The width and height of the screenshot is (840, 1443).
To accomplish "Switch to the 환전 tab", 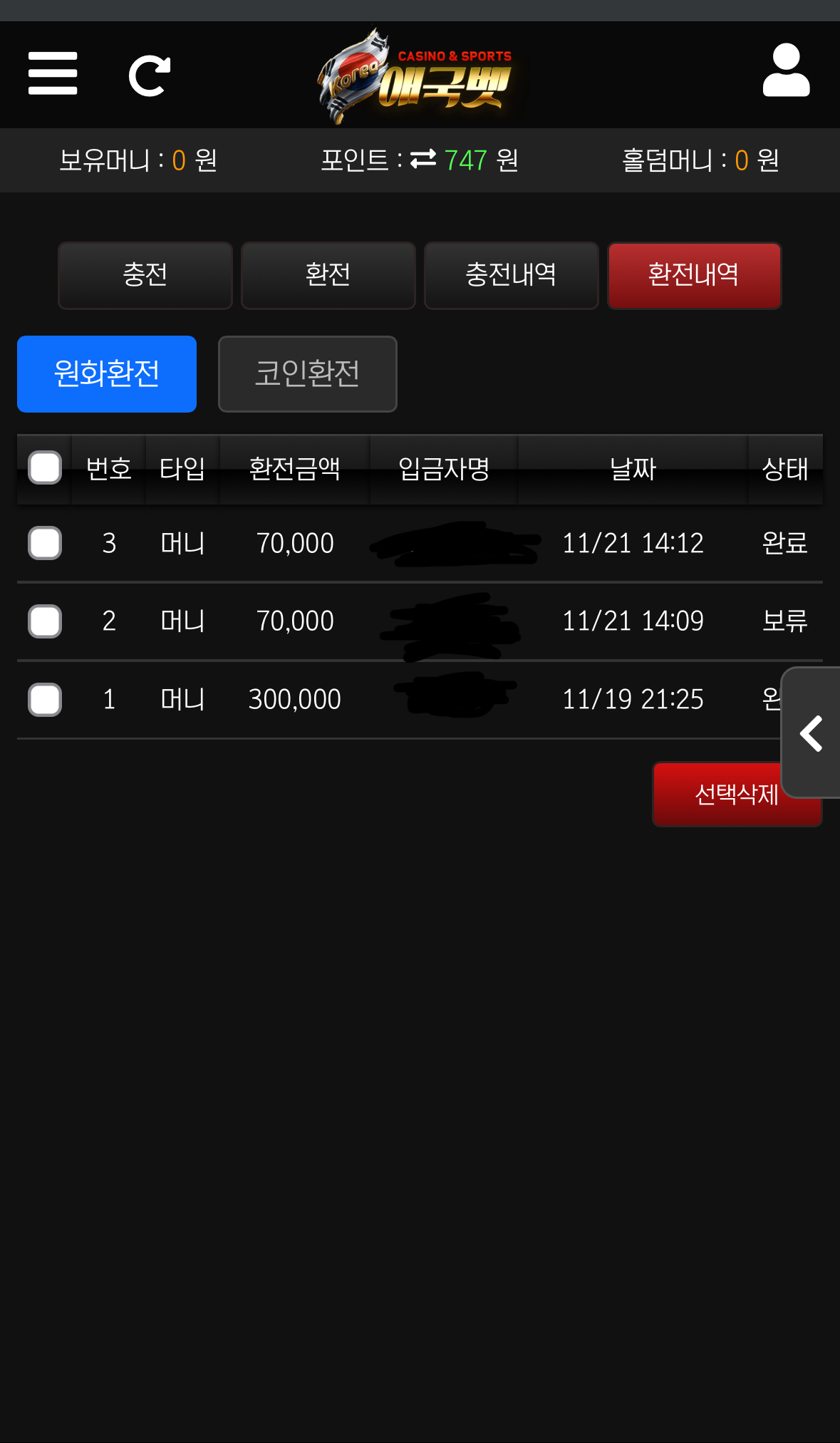I will (x=328, y=275).
